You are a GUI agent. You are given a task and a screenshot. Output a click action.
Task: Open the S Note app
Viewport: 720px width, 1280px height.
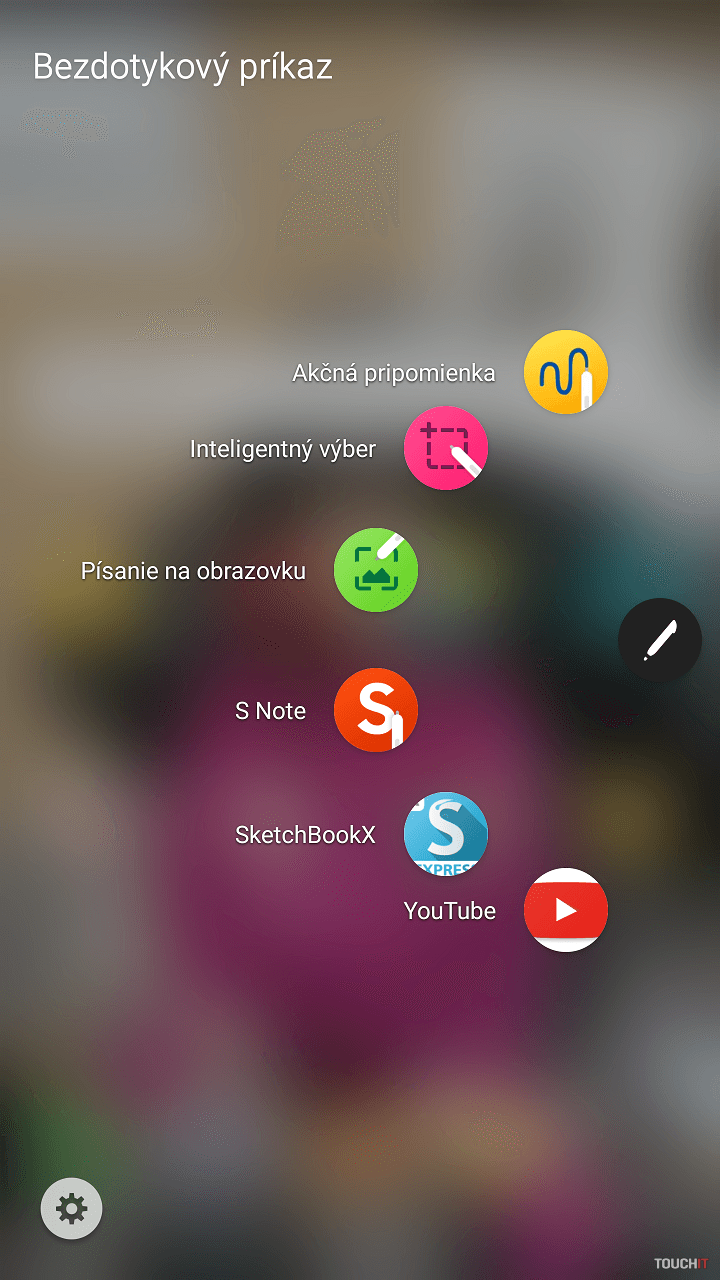375,710
